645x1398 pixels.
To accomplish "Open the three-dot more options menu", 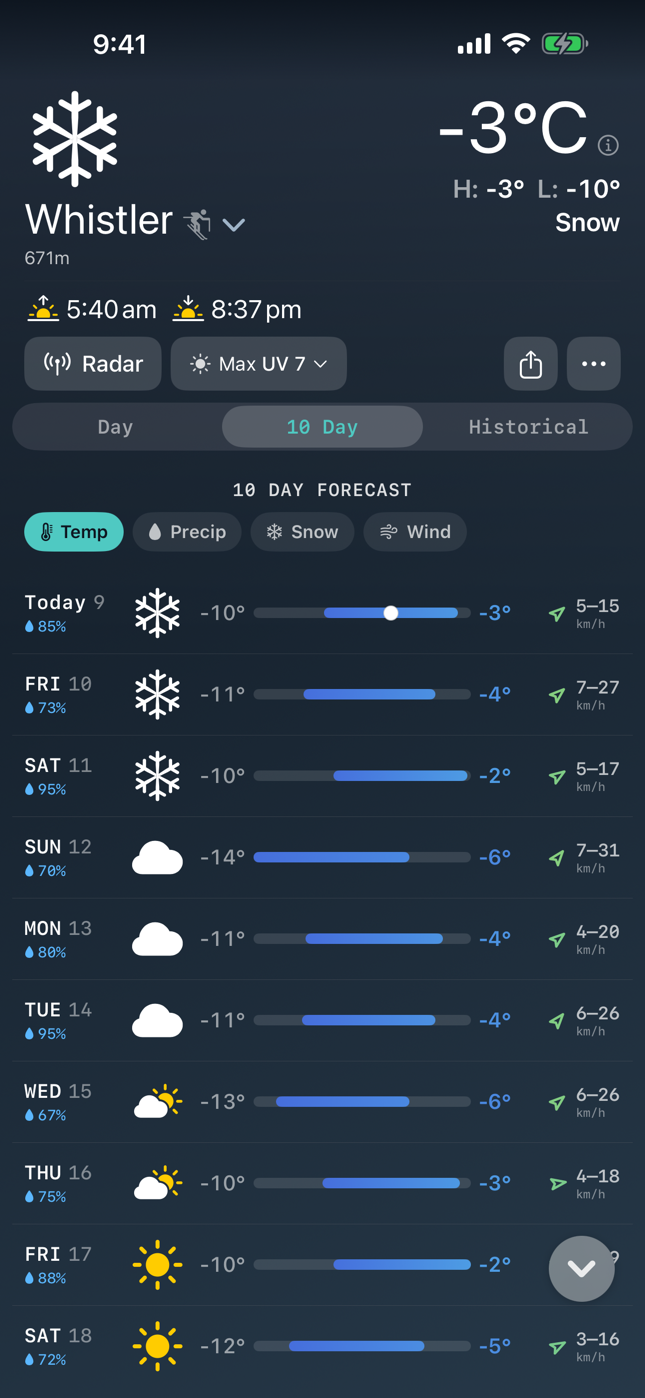I will click(x=594, y=364).
